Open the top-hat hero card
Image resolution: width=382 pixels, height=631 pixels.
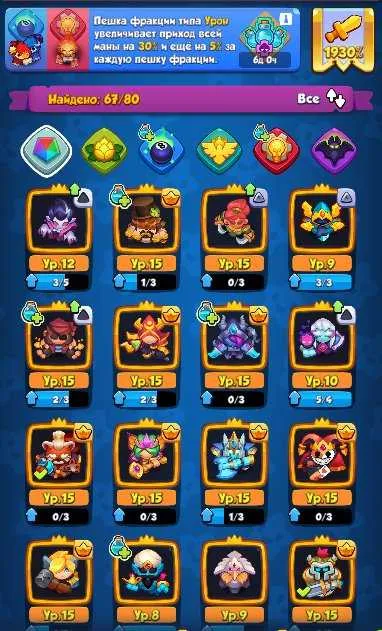click(147, 238)
